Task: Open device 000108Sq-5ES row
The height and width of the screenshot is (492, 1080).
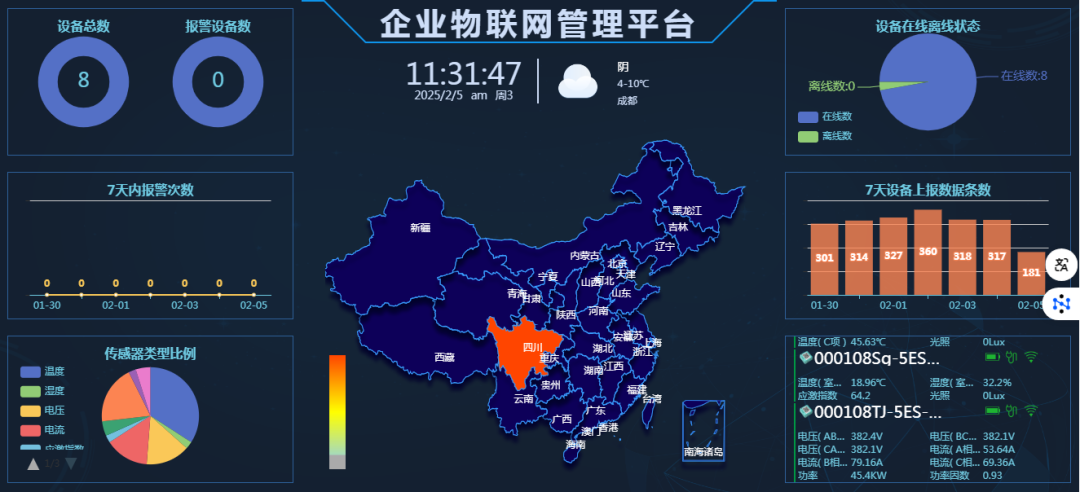Action: pyautogui.click(x=878, y=358)
